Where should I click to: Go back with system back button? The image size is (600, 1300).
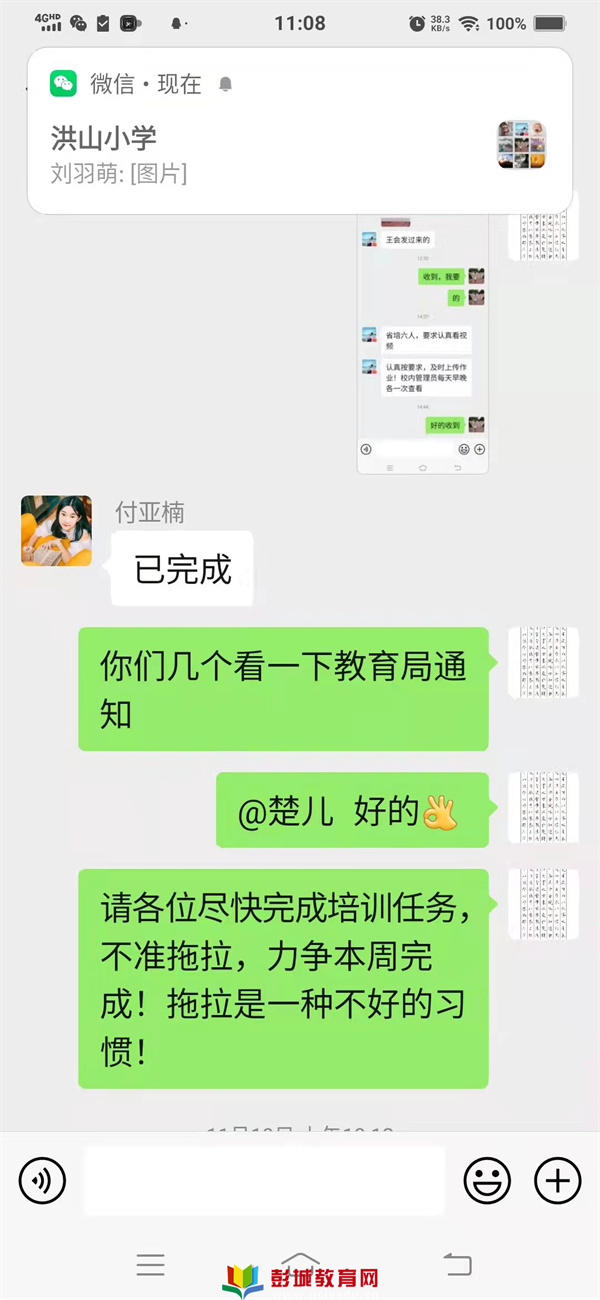457,1265
